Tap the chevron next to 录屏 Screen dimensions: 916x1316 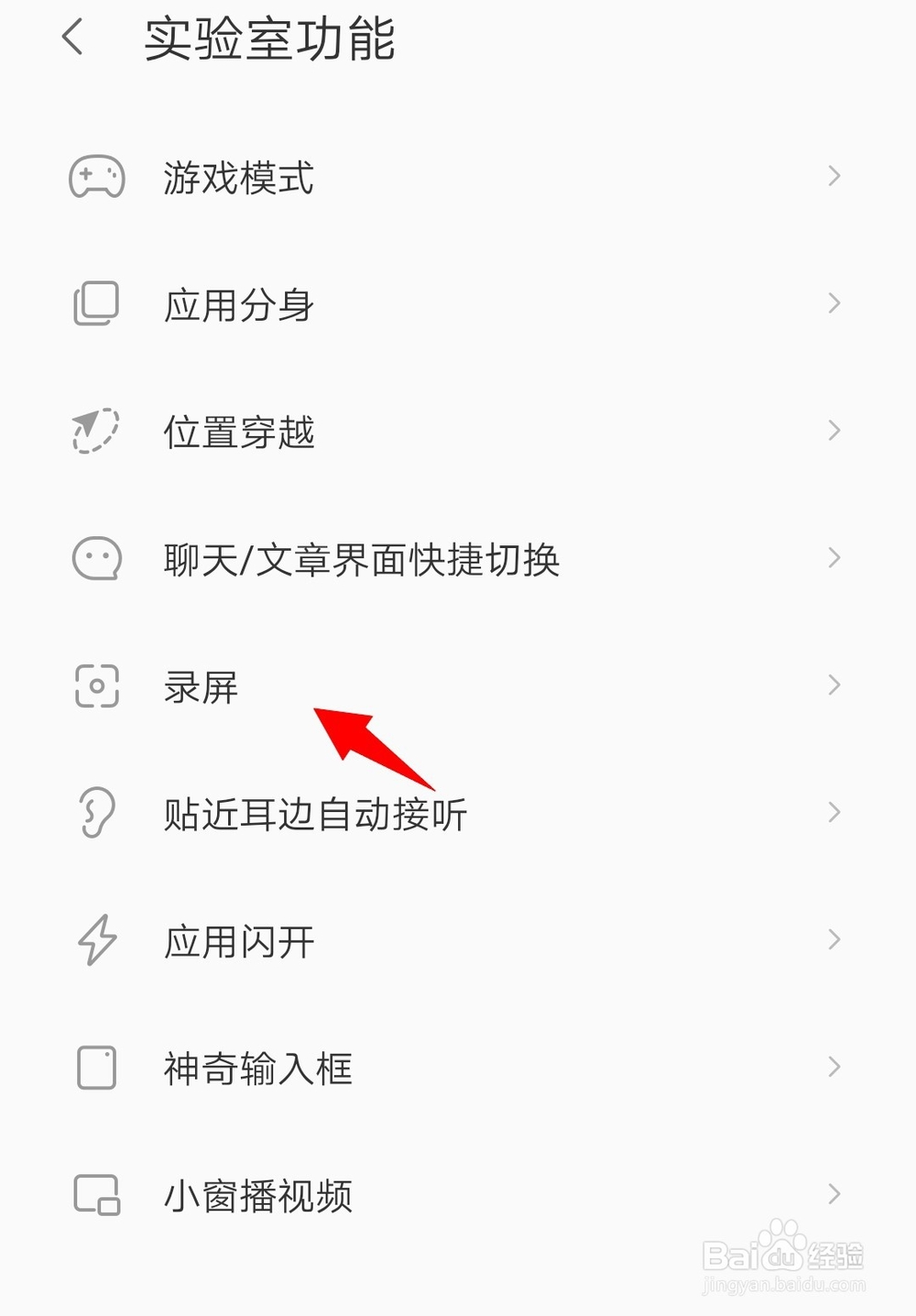coord(834,685)
